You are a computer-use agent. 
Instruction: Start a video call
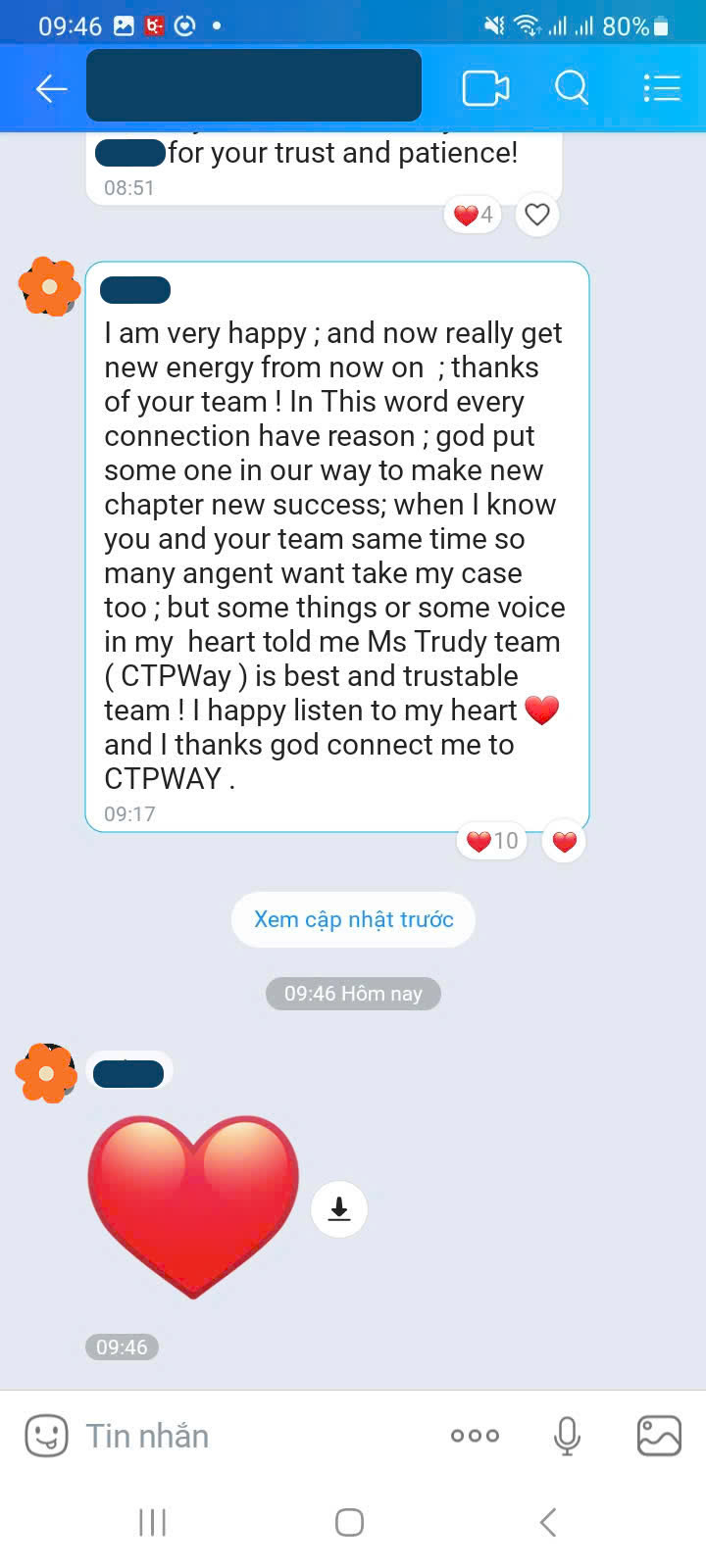pos(485,88)
